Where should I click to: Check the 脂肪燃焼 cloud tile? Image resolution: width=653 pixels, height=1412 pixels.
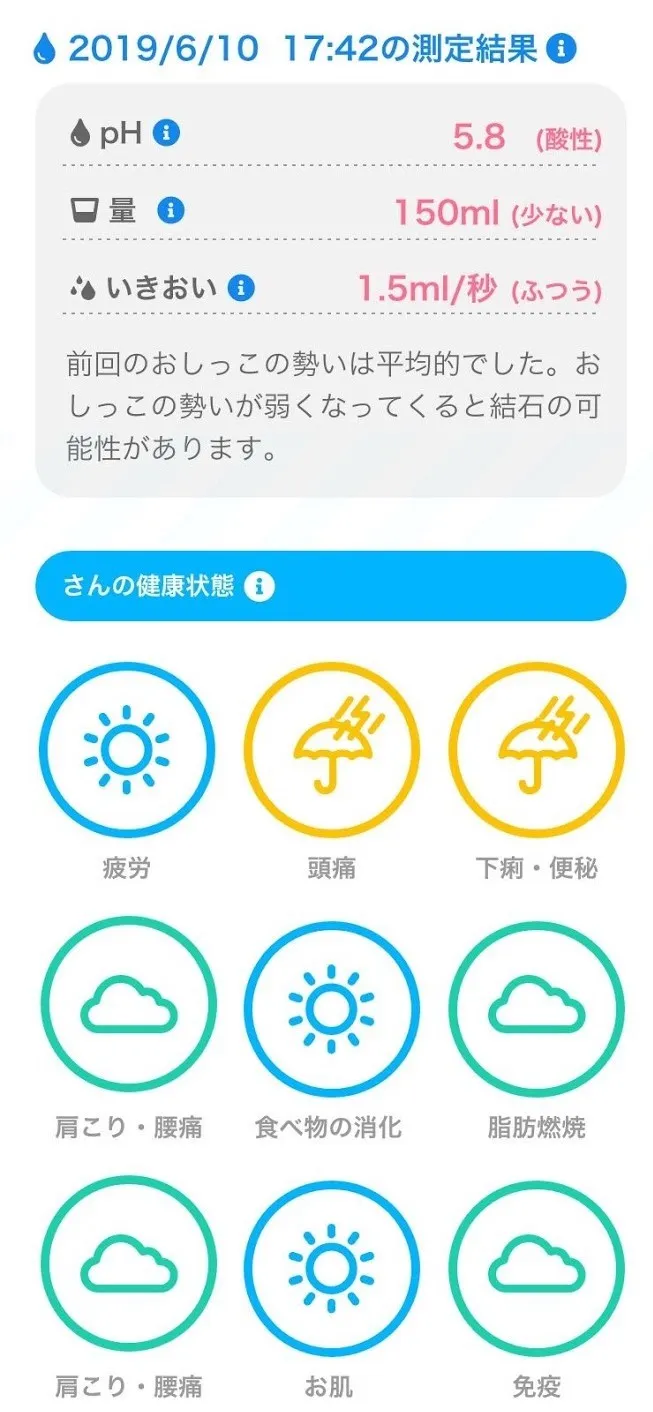point(535,1008)
